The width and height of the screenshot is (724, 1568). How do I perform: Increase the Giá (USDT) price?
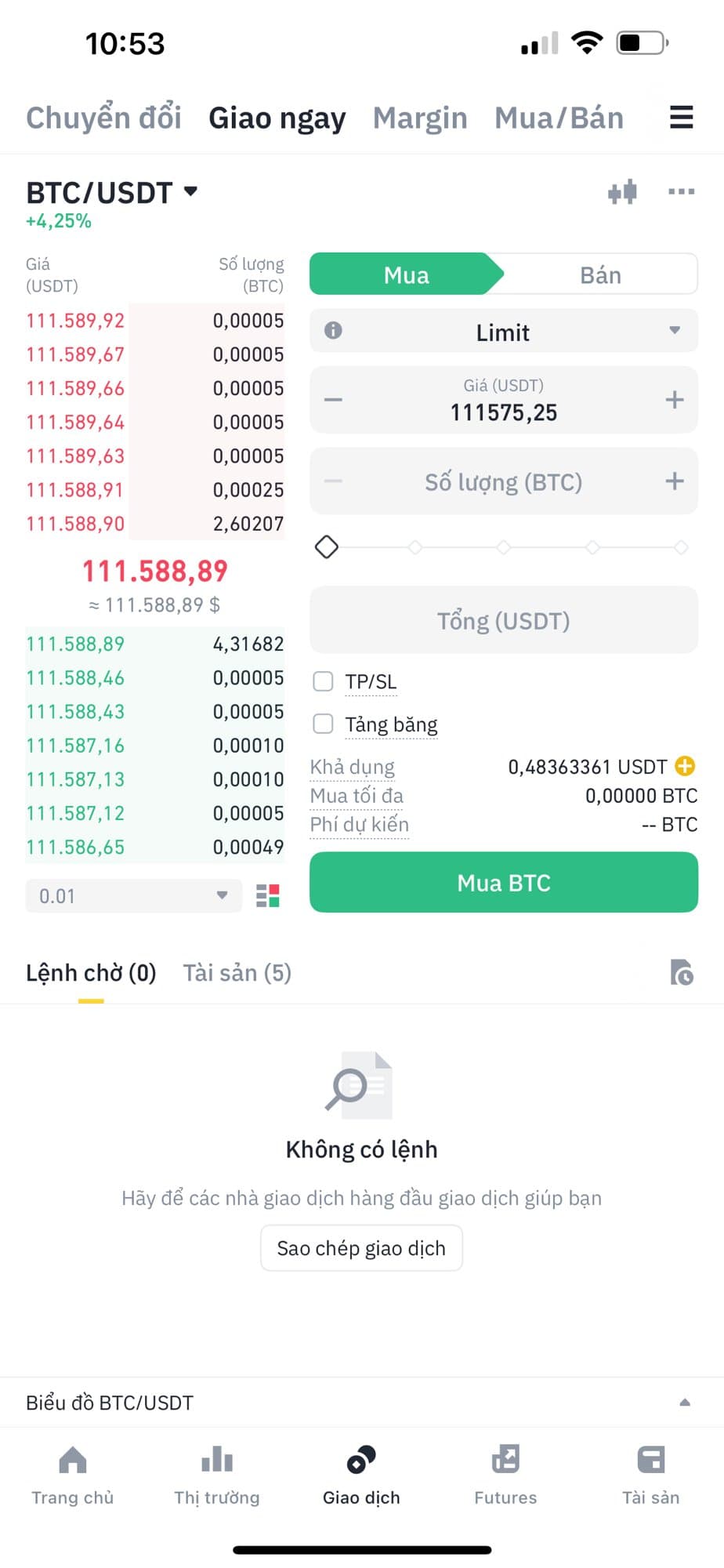674,400
